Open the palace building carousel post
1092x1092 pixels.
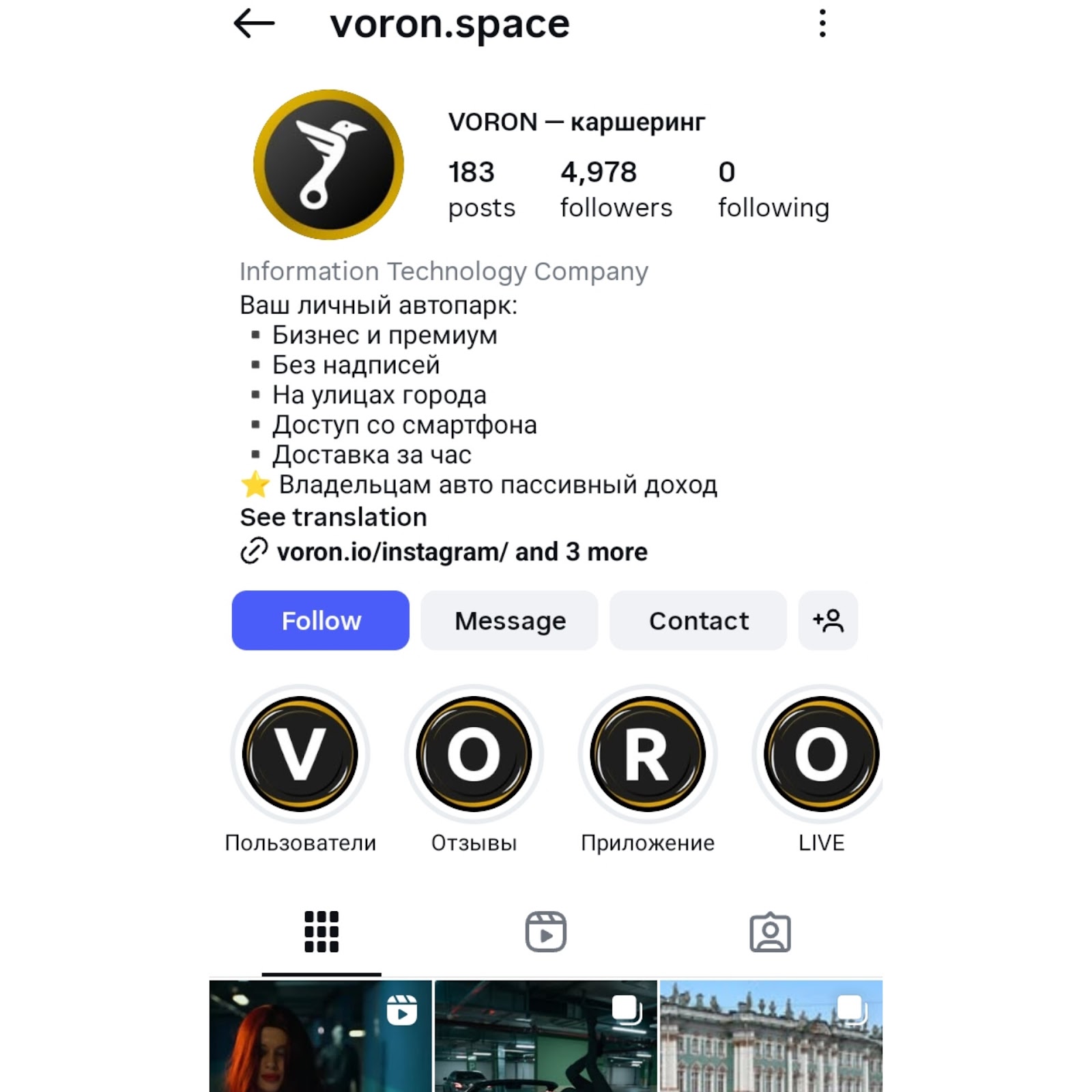(771, 1036)
